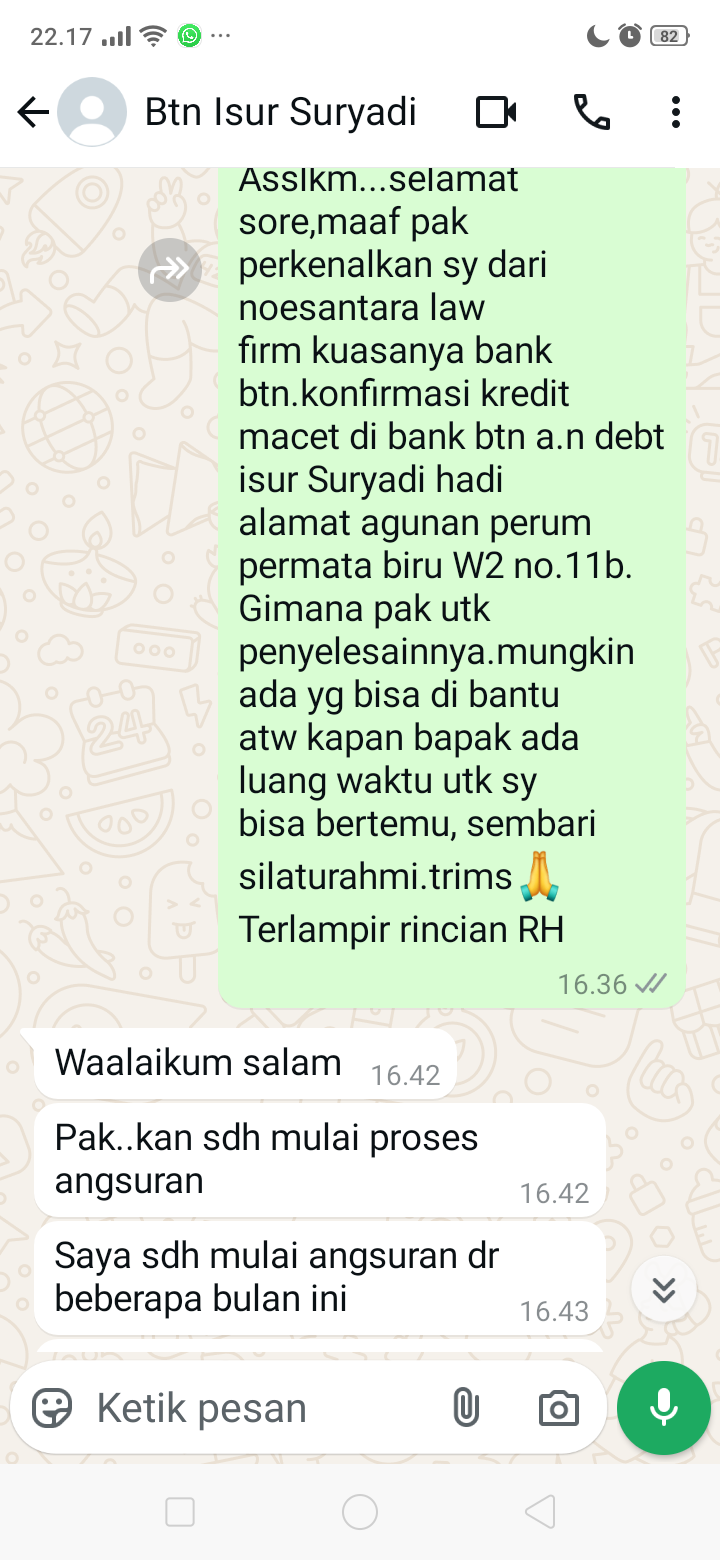Screen dimensions: 720x1560
Task: Go back to the chat list
Action: 33,112
